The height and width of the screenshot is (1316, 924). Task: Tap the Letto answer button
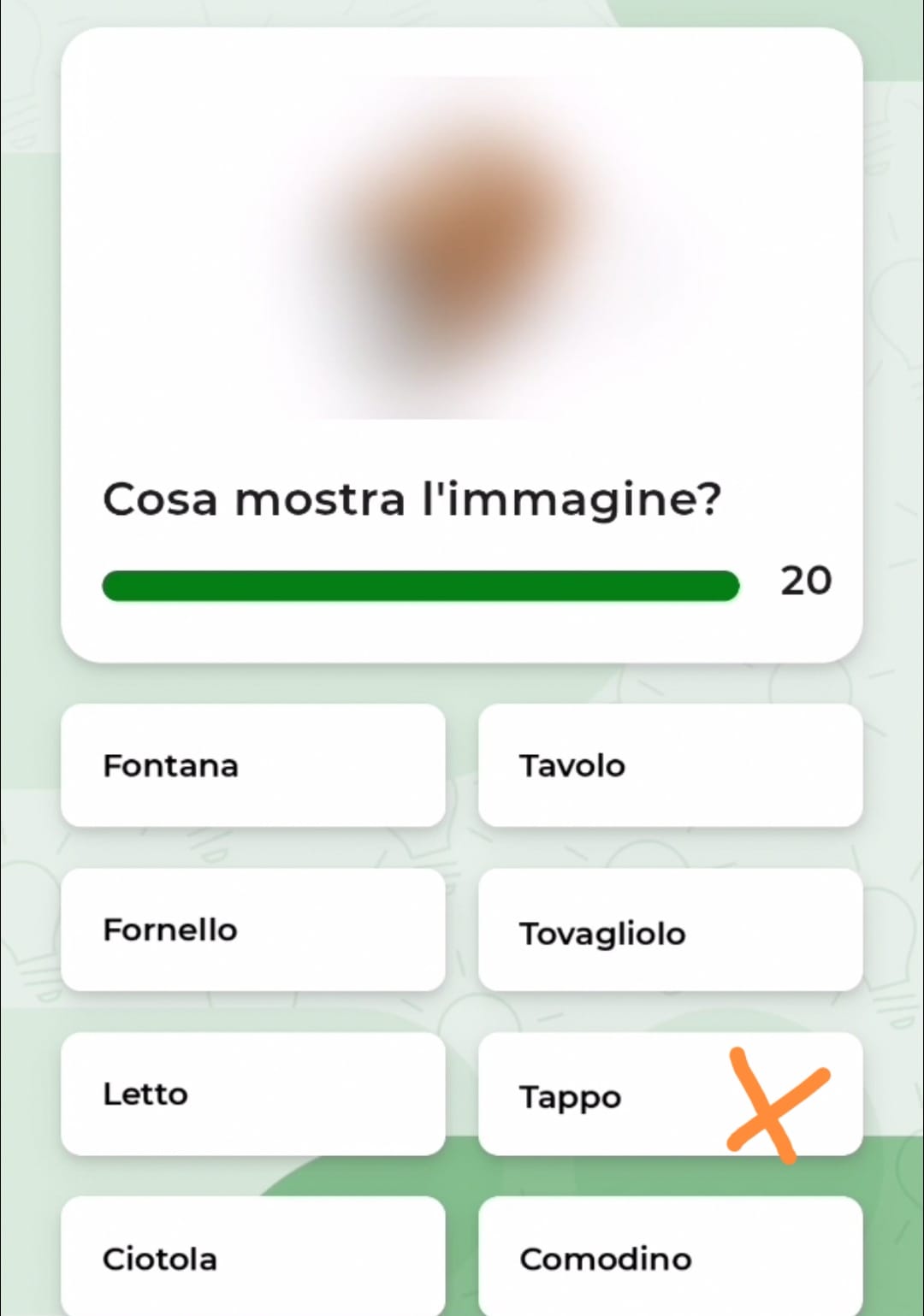point(252,1094)
